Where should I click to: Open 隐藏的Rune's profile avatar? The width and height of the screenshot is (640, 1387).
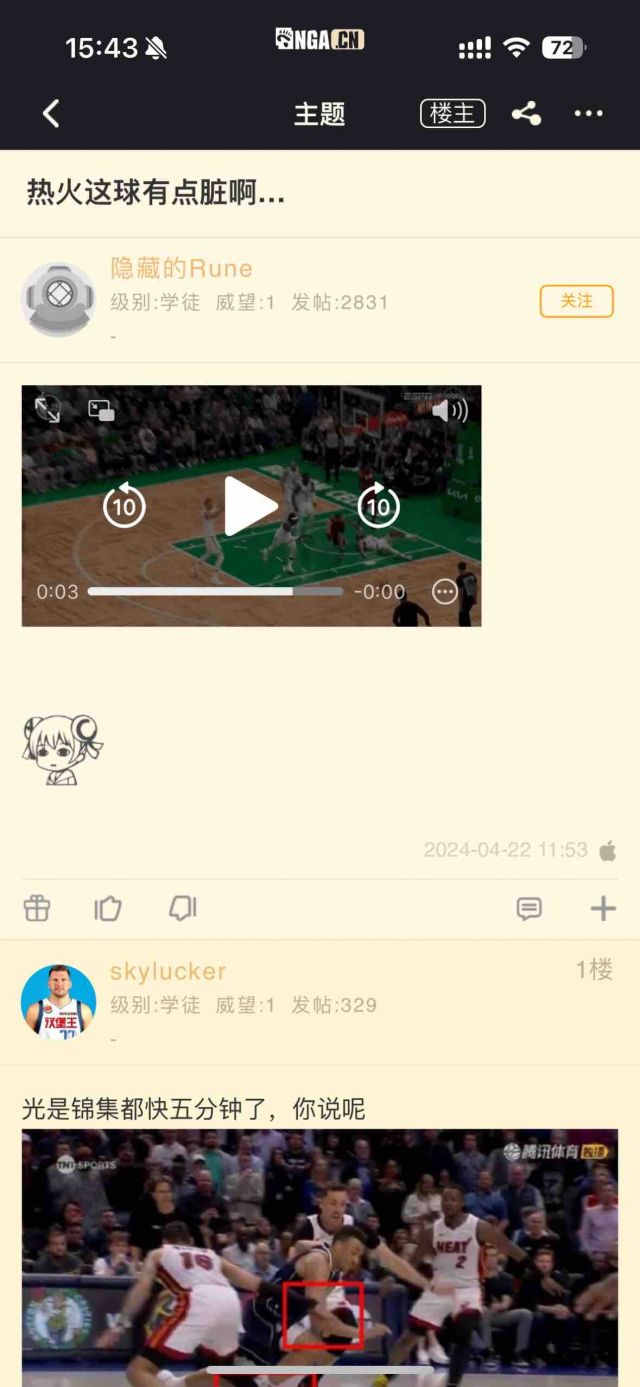[58, 299]
